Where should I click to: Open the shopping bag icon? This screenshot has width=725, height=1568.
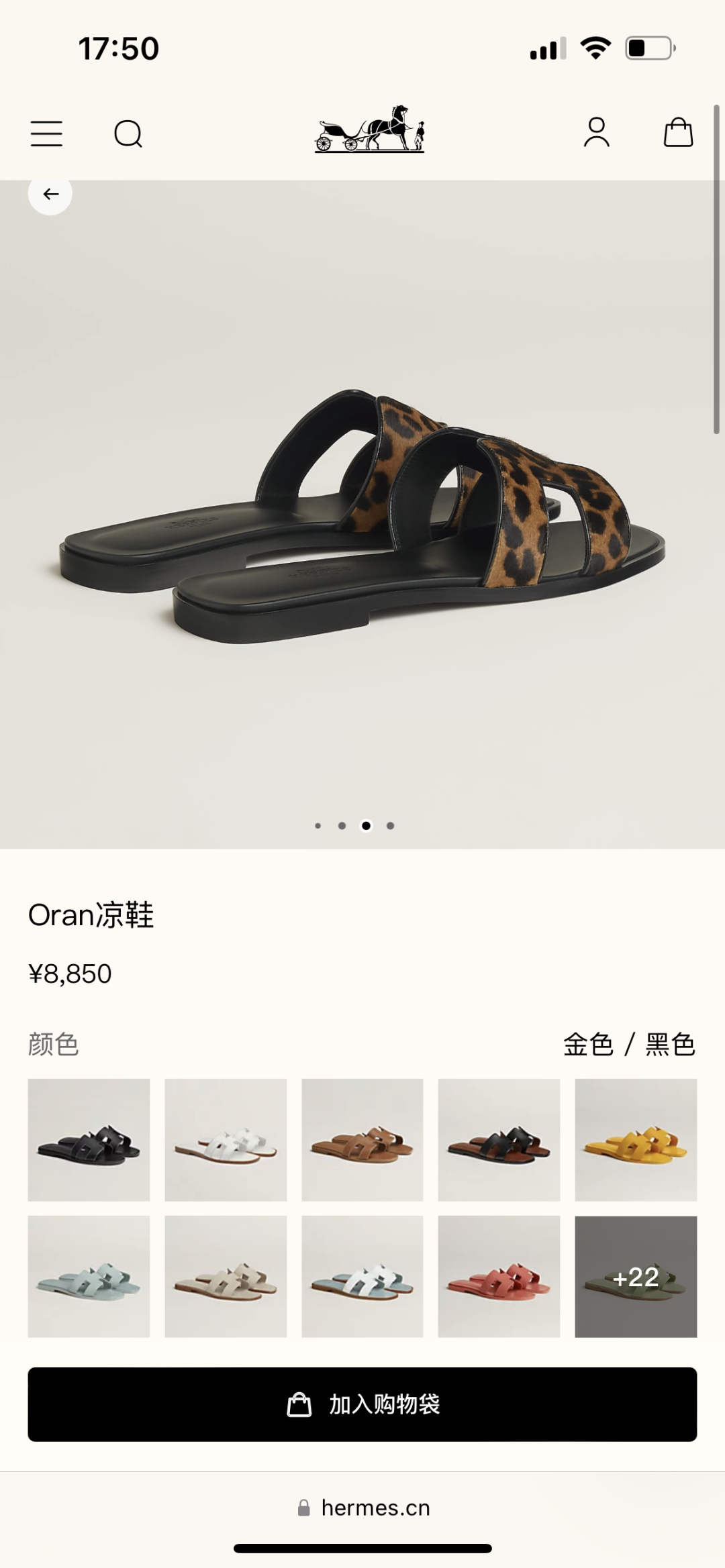tap(678, 132)
